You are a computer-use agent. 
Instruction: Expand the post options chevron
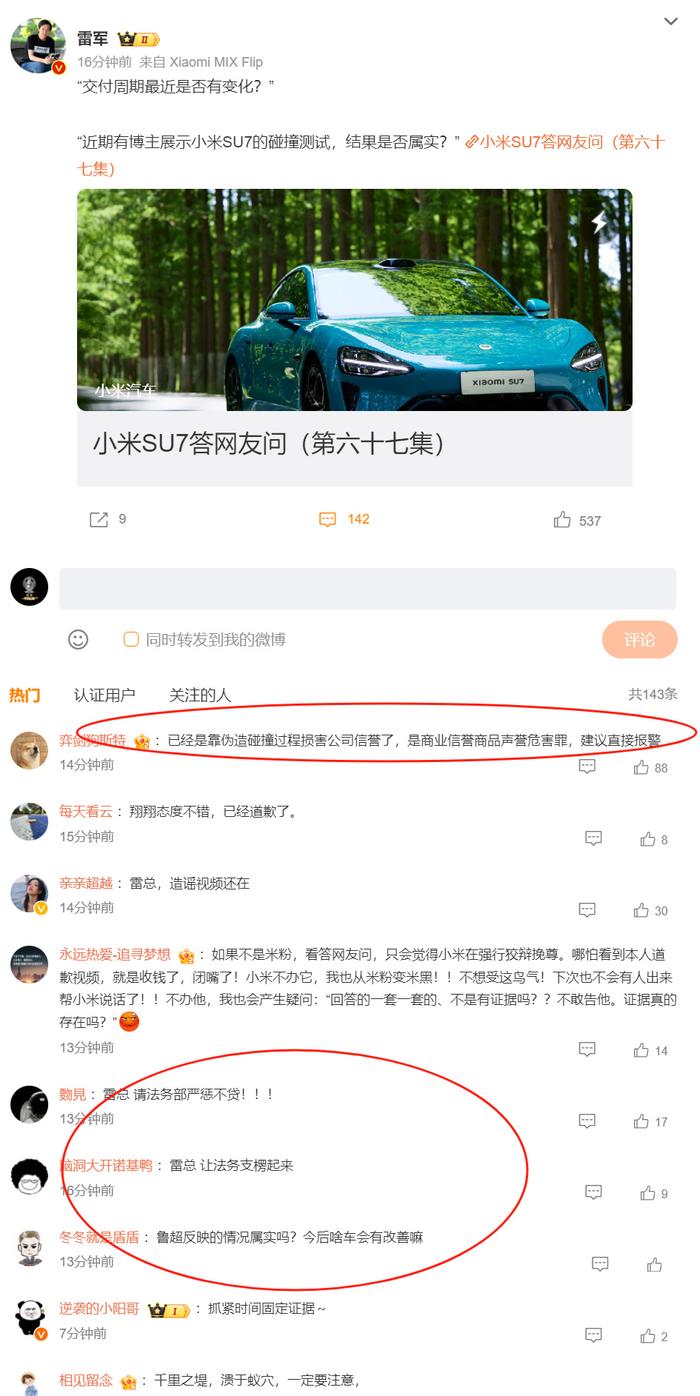click(x=671, y=21)
